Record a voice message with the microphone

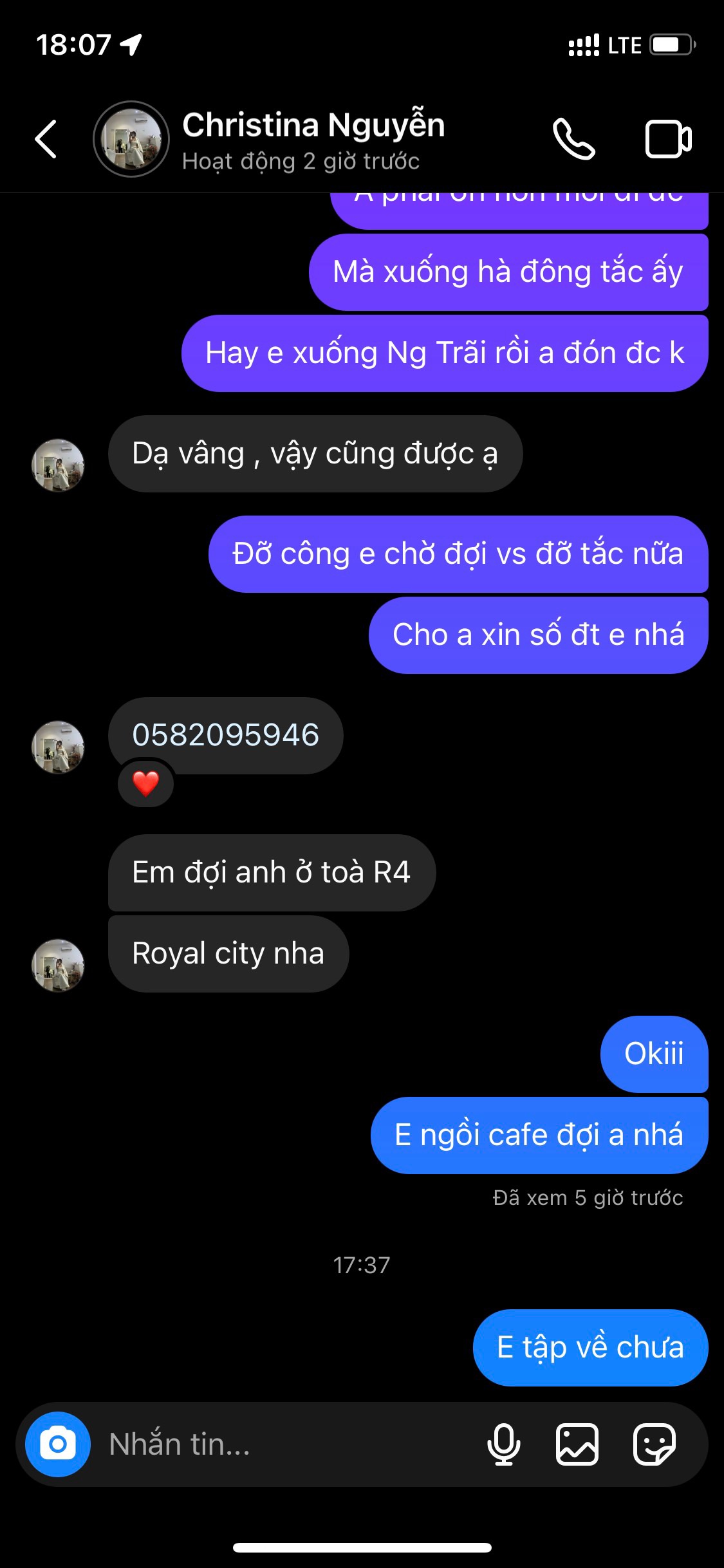(504, 1444)
